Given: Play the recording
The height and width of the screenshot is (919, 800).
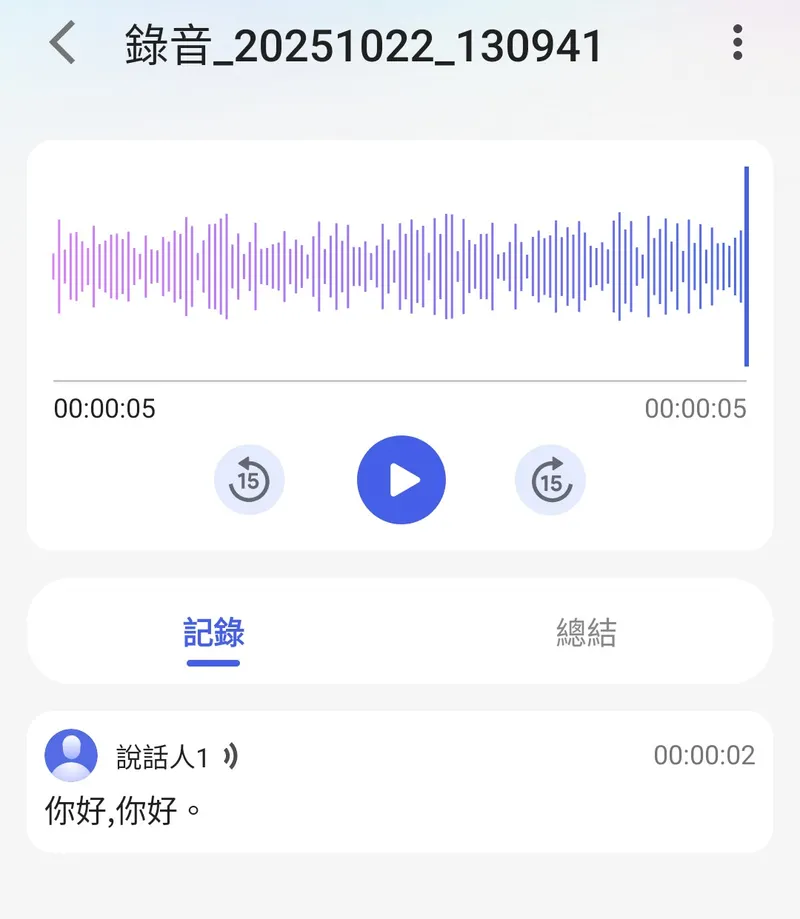Looking at the screenshot, I should pyautogui.click(x=401, y=480).
